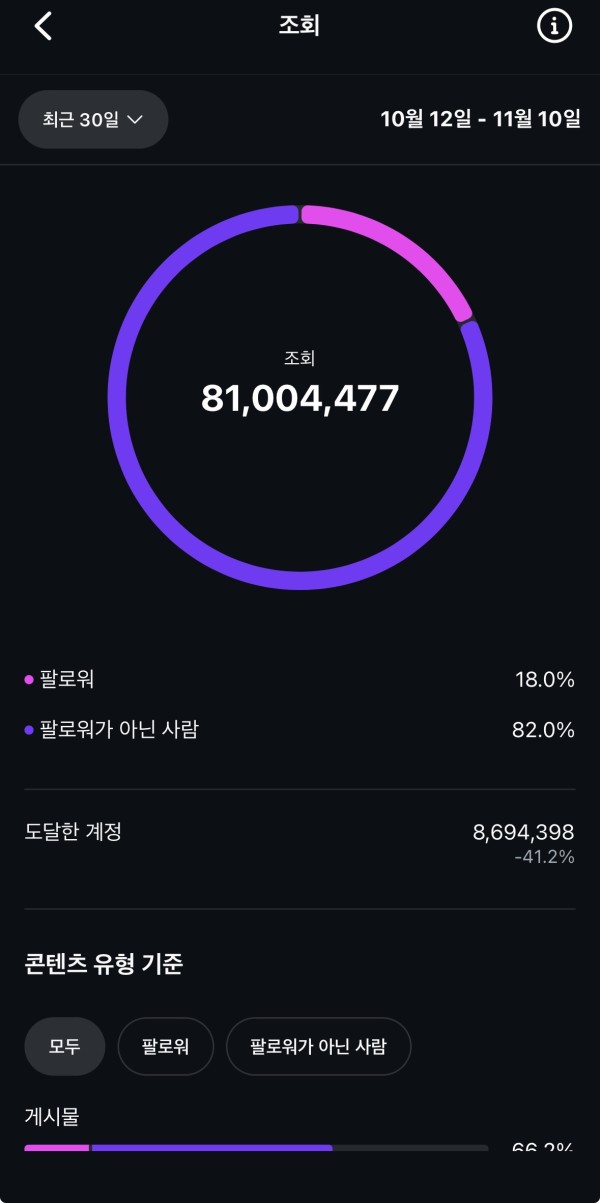The image size is (600, 1203).
Task: Switch to the 팔로워 filter chip
Action: point(166,1047)
